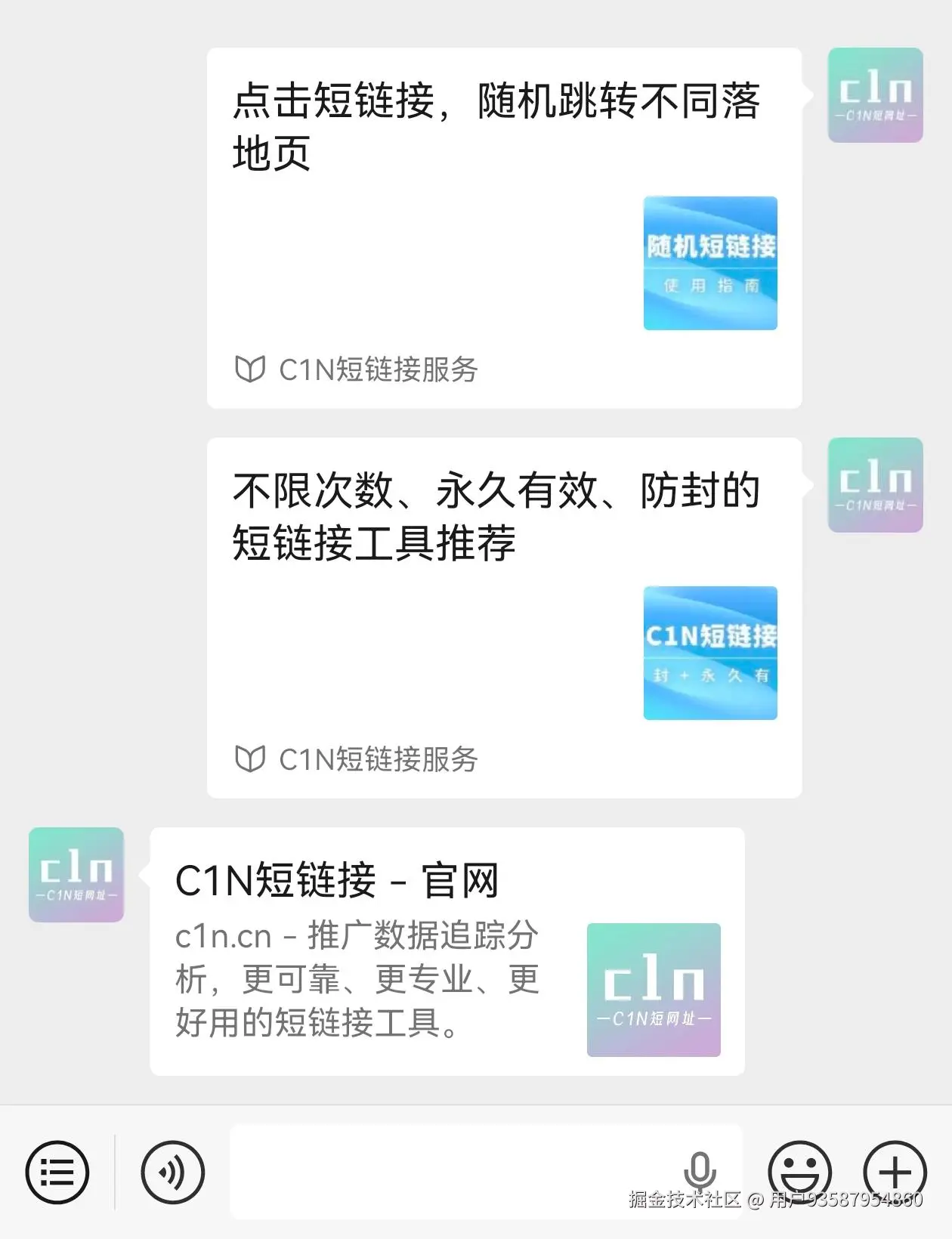Open the article card about 随机跳转不同落地页

coord(504,227)
